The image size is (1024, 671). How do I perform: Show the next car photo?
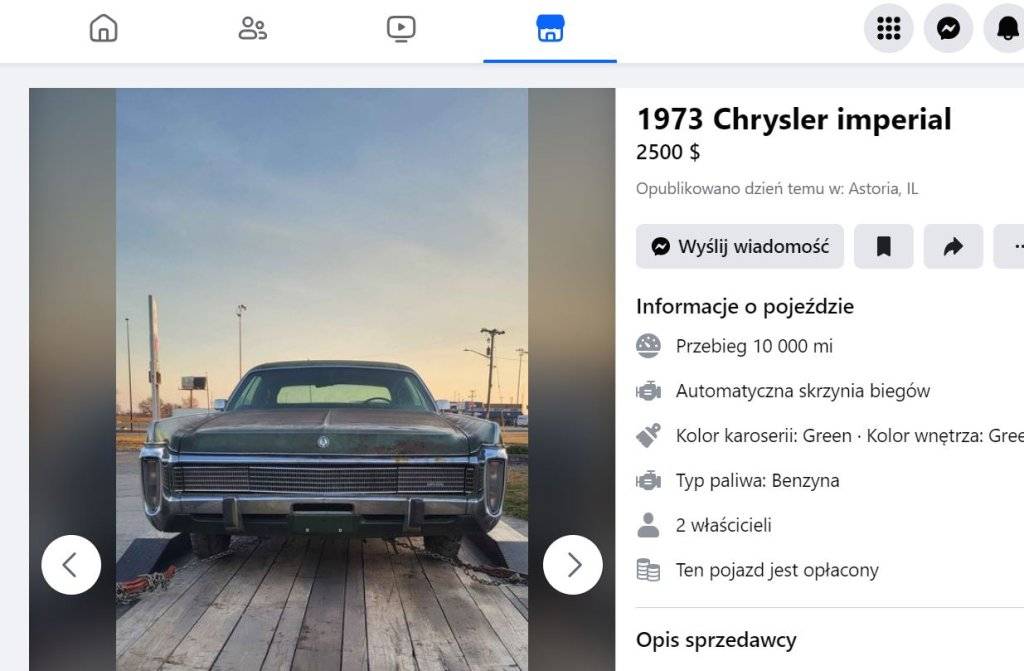point(573,565)
